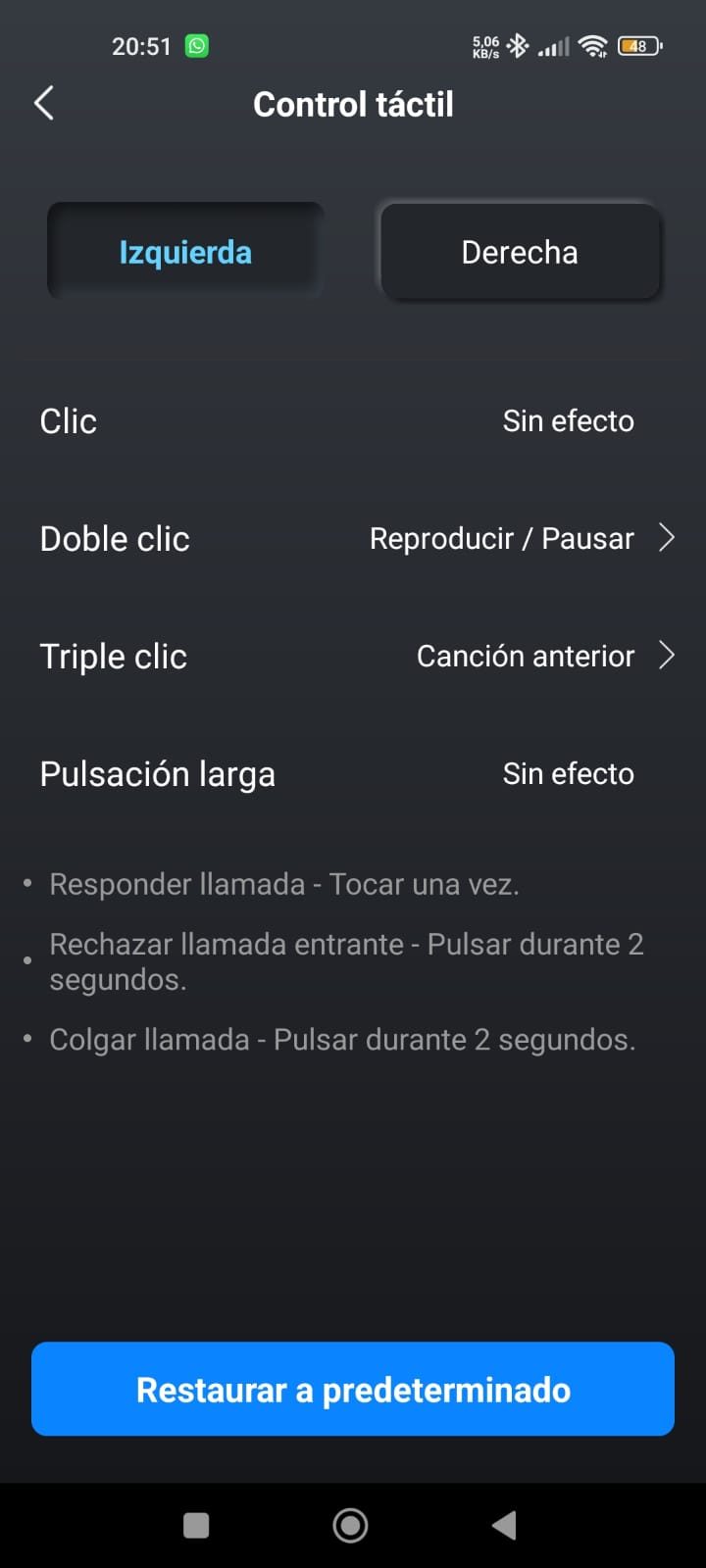The width and height of the screenshot is (706, 1568).
Task: Select the Izquierda earbud tab
Action: pos(185,252)
